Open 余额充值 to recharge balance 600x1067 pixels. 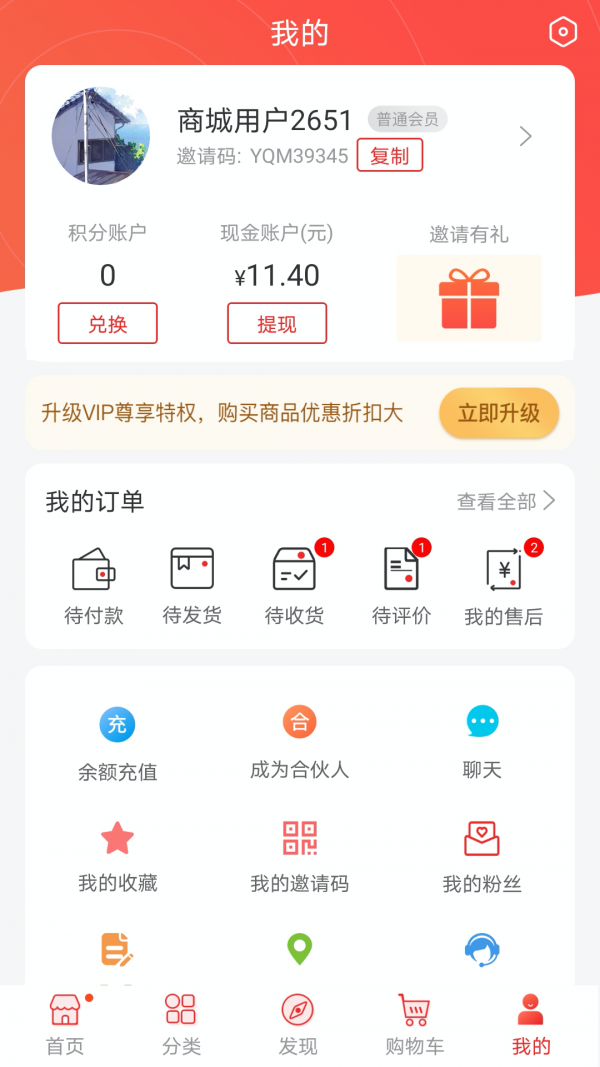pos(118,743)
